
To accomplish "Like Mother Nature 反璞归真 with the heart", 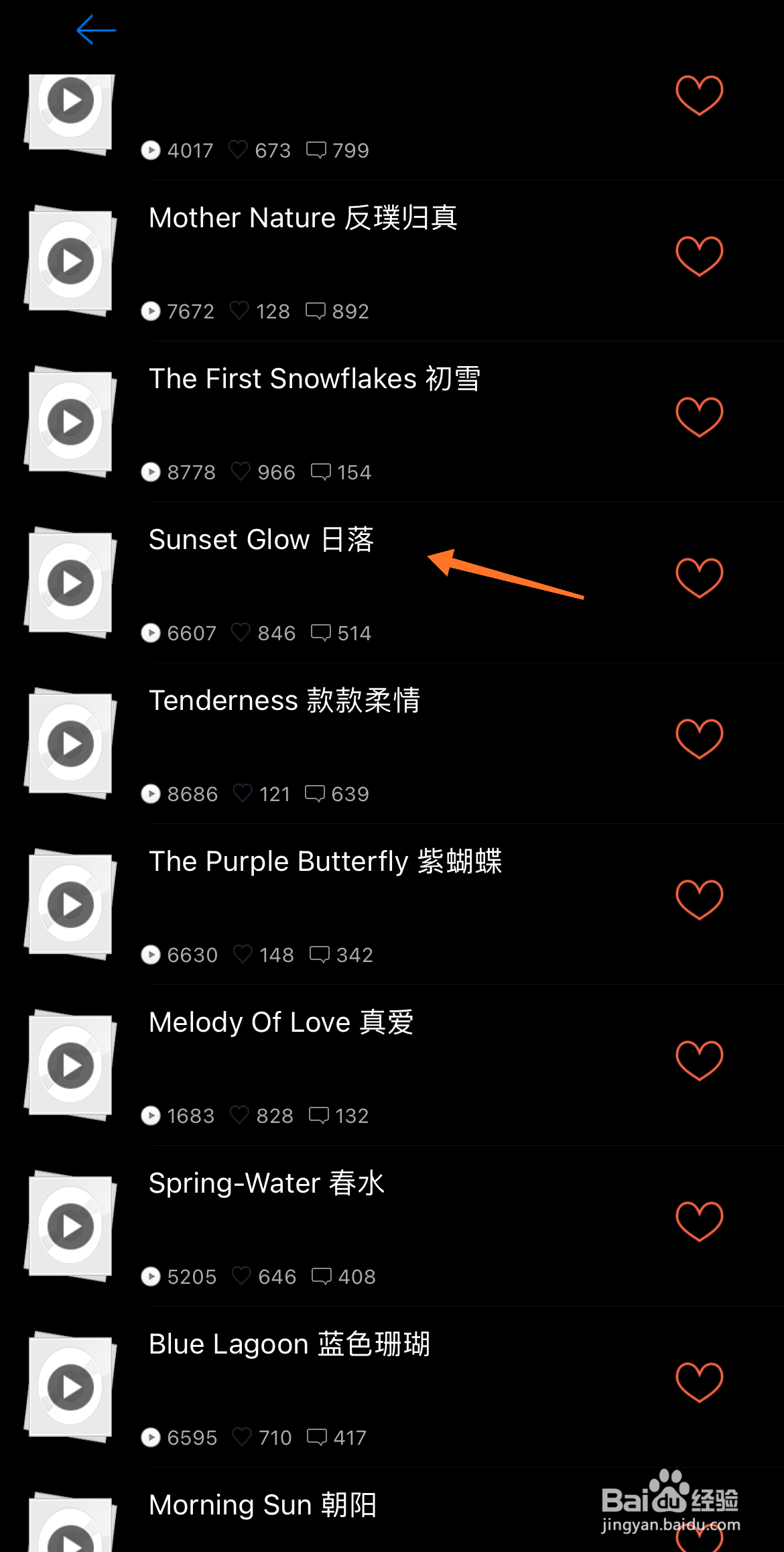I will 699,256.
